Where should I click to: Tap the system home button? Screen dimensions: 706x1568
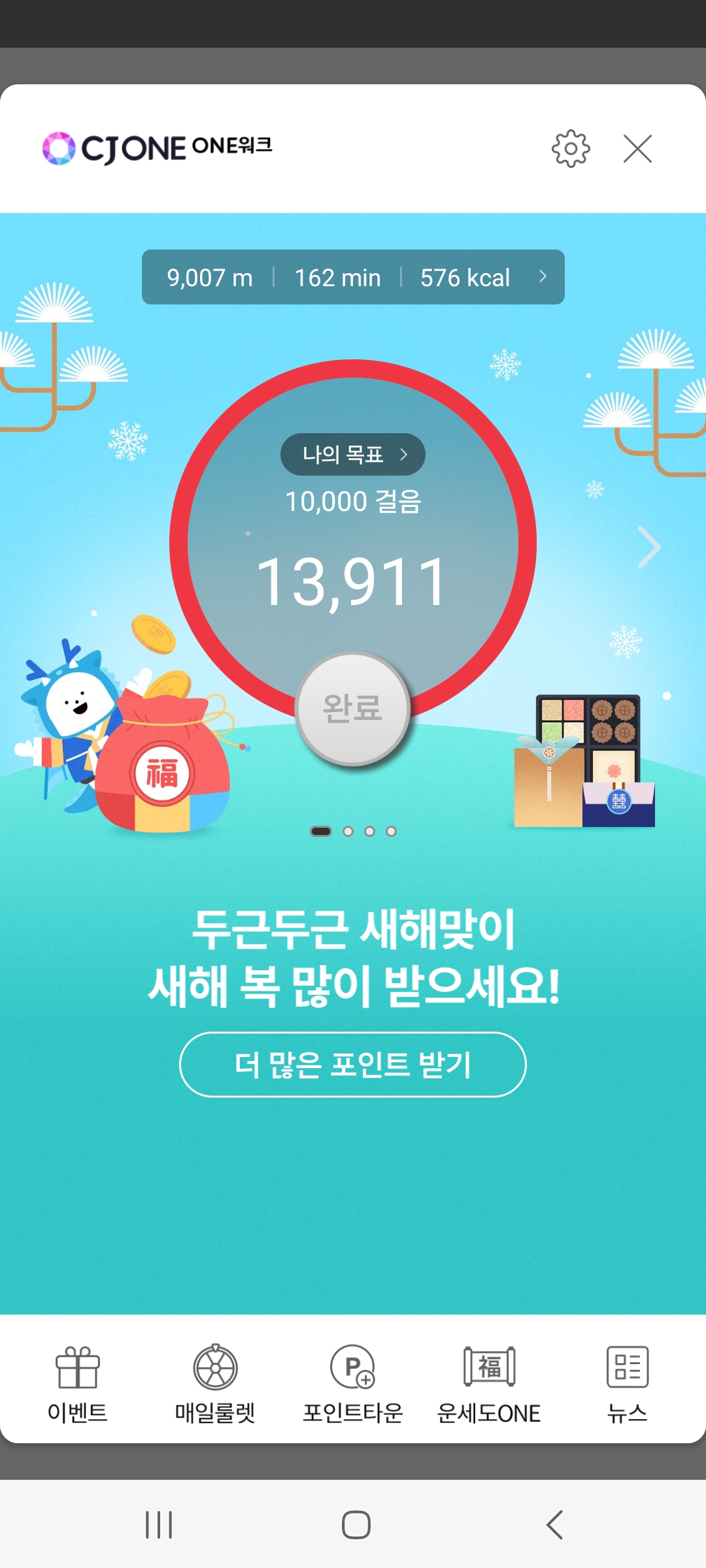pyautogui.click(x=356, y=1525)
